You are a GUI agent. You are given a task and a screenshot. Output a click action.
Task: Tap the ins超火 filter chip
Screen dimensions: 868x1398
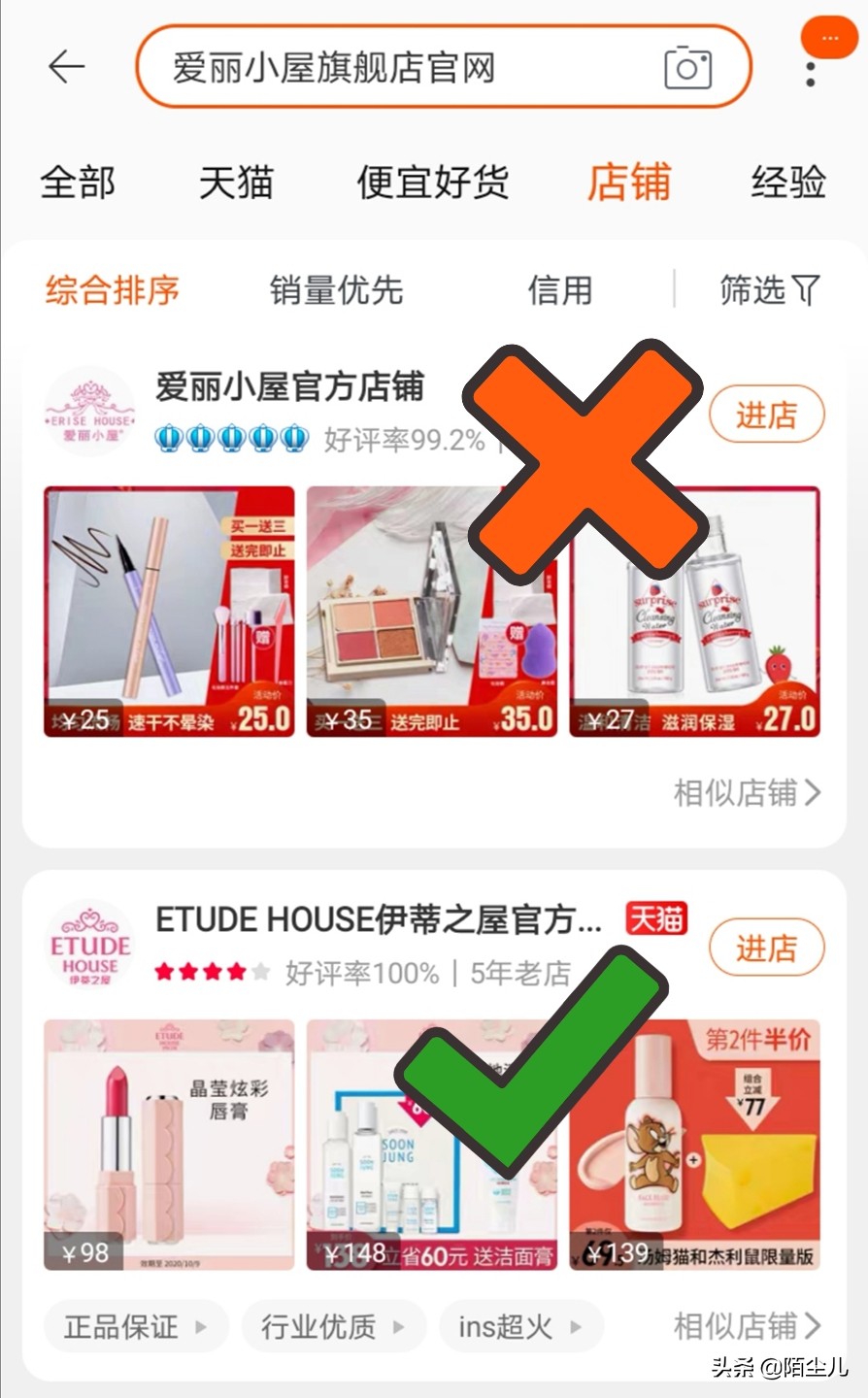(520, 1326)
